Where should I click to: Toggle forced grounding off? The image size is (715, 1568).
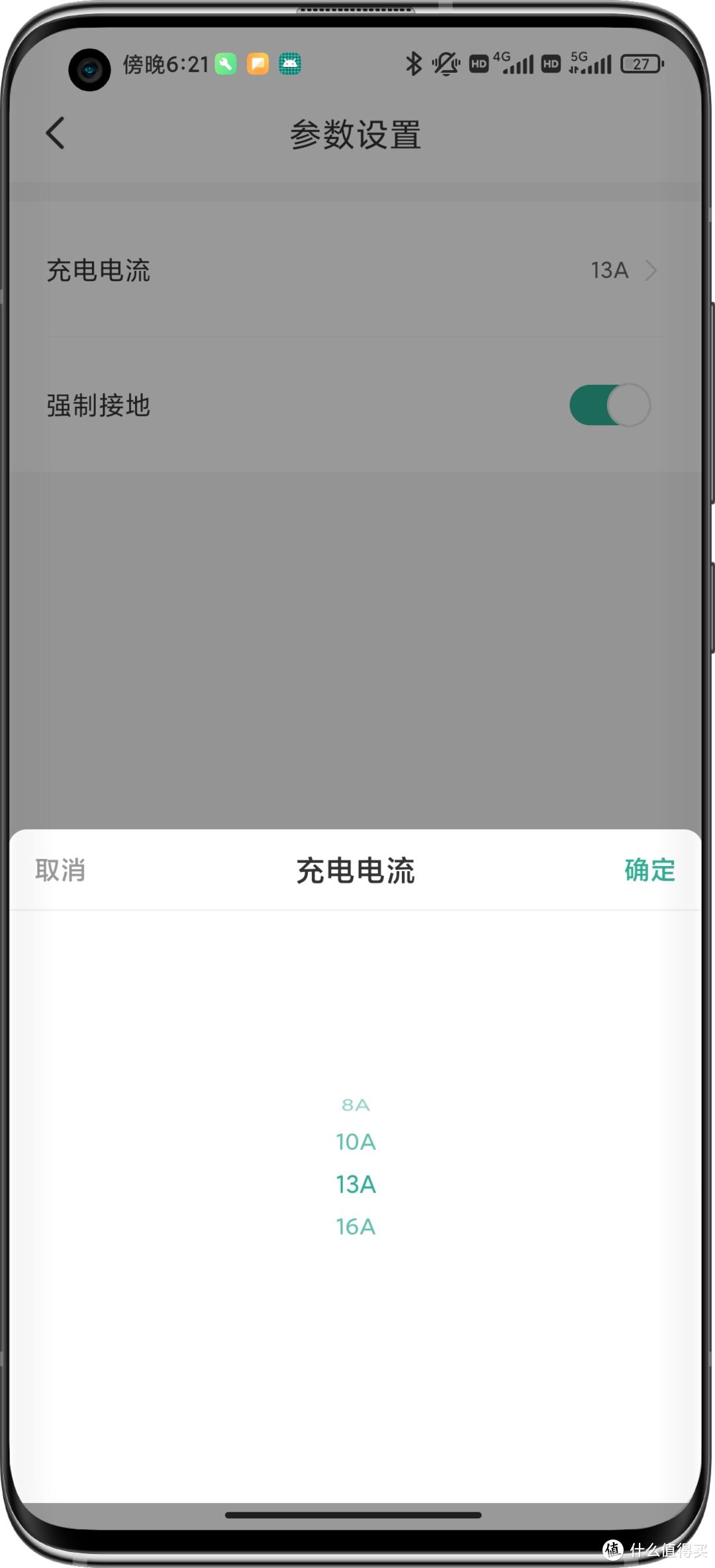pos(608,405)
